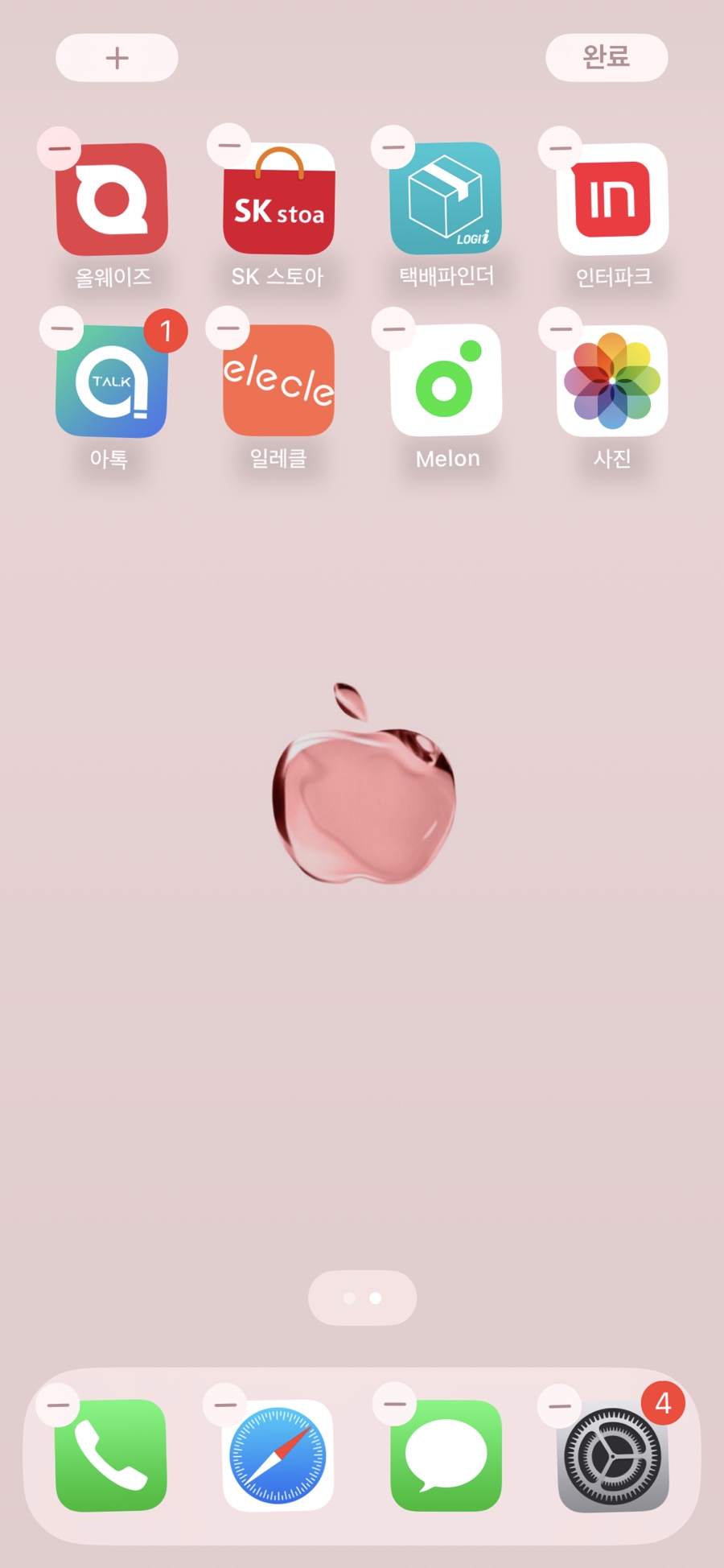Open the 아톡 app icon
Image resolution: width=724 pixels, height=1568 pixels.
(x=112, y=382)
